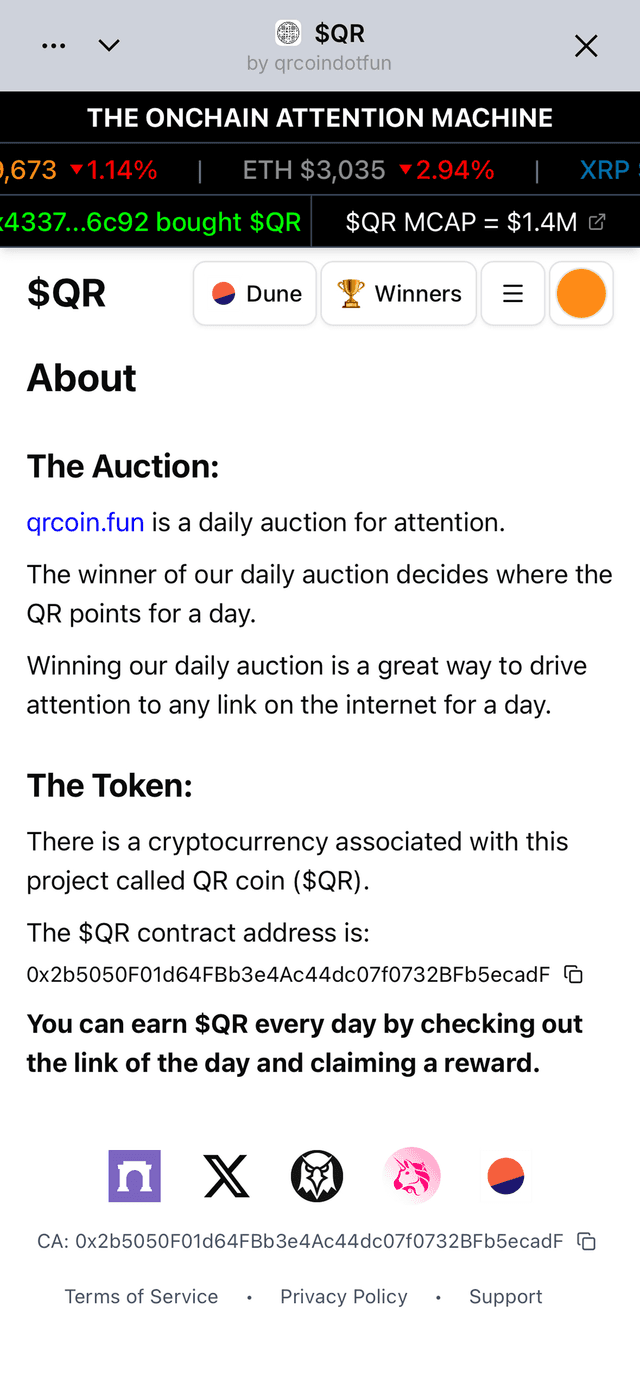Screen dimensions: 640x1396
Task: Copy the $QR contract address in About
Action: (574, 974)
